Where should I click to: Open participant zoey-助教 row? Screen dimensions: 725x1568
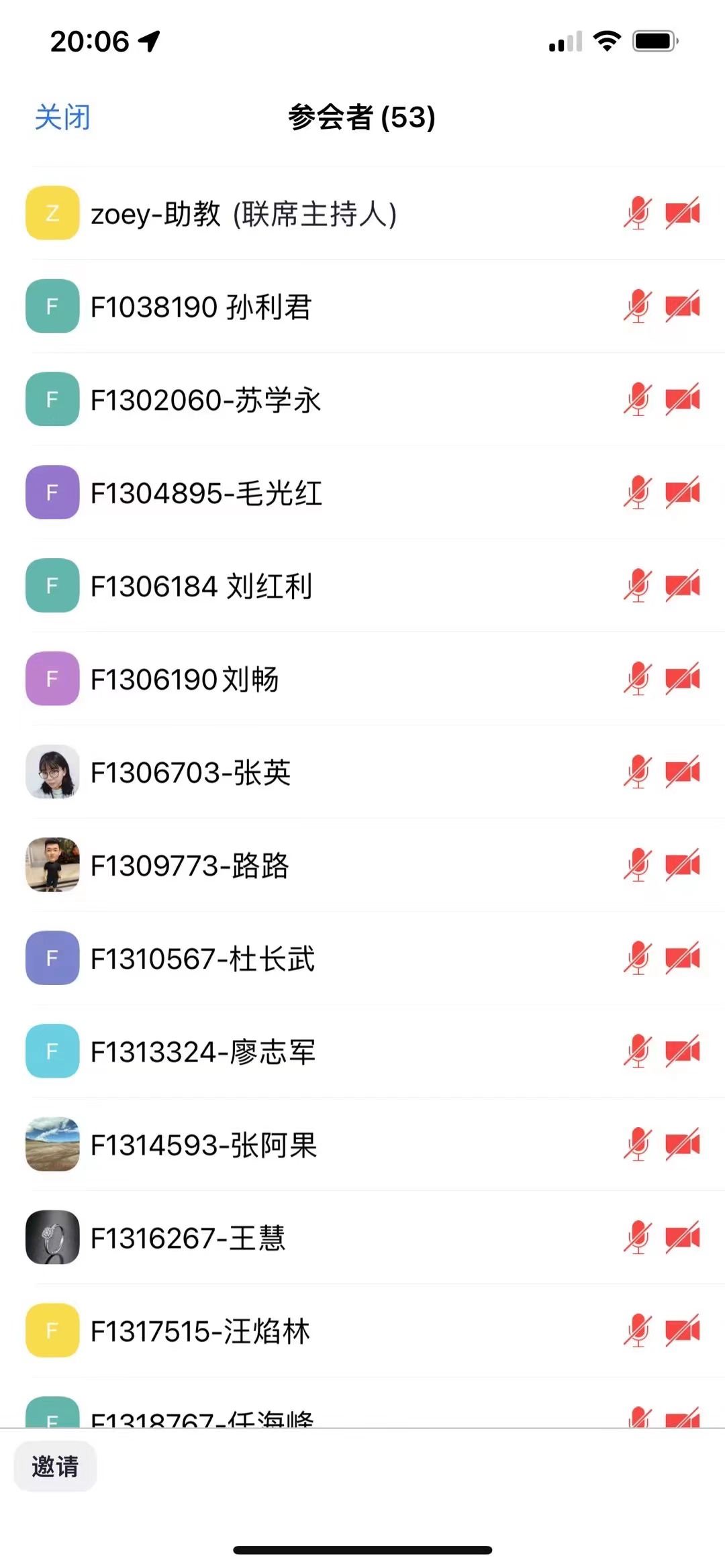pyautogui.click(x=244, y=214)
